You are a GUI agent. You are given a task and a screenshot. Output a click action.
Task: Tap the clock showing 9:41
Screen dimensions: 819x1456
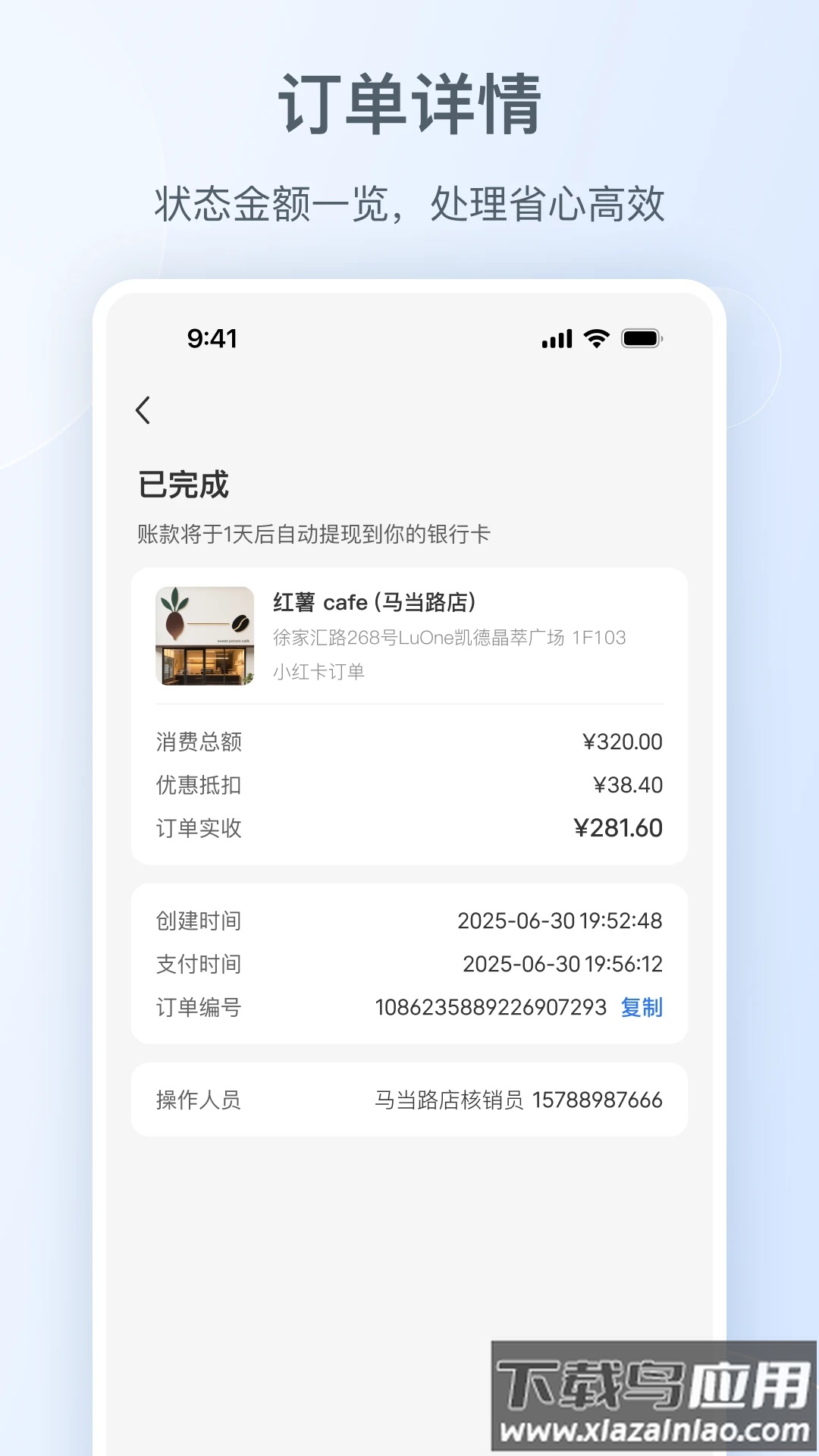[x=210, y=340]
